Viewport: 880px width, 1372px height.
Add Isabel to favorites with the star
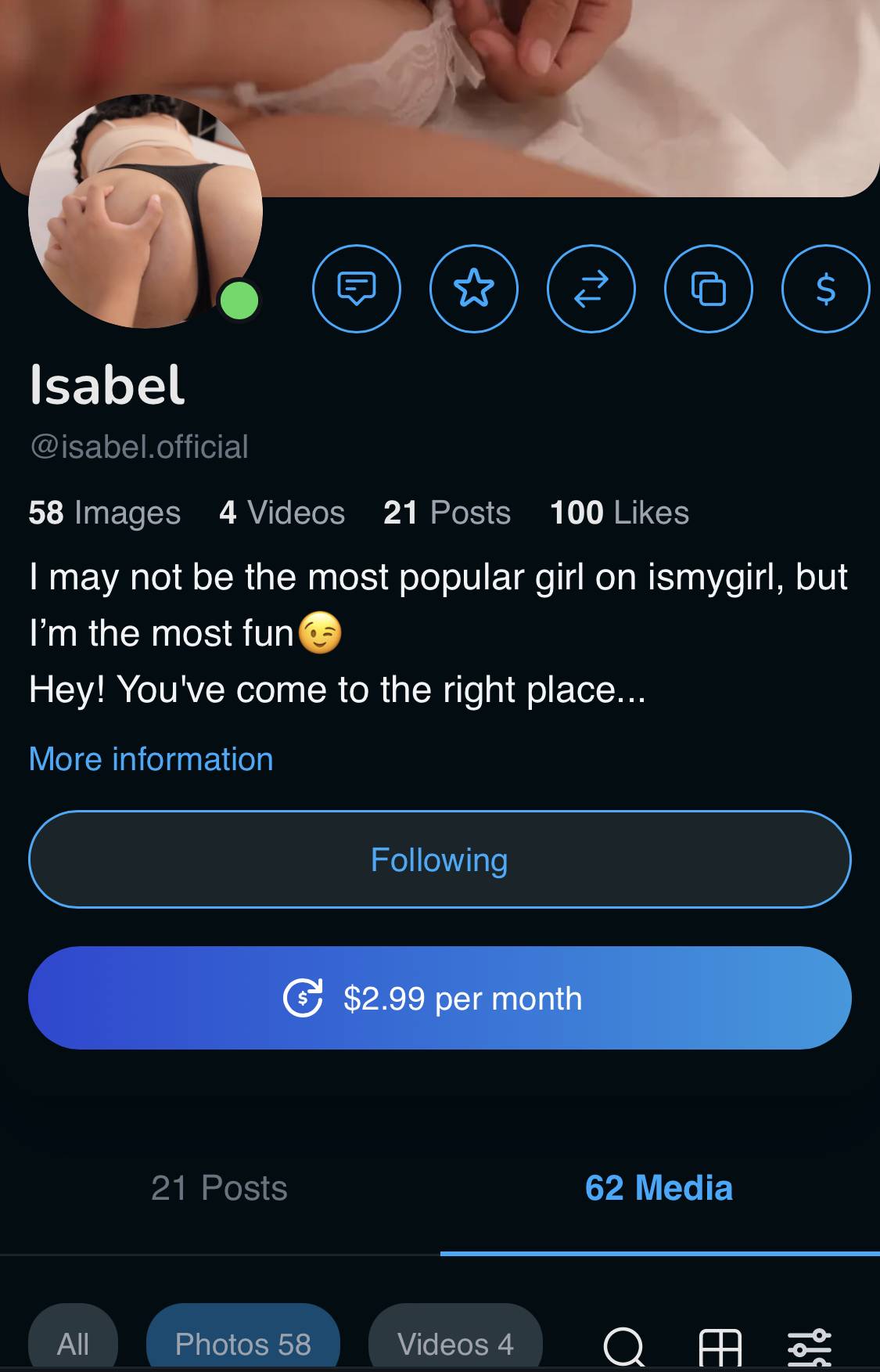tap(473, 289)
